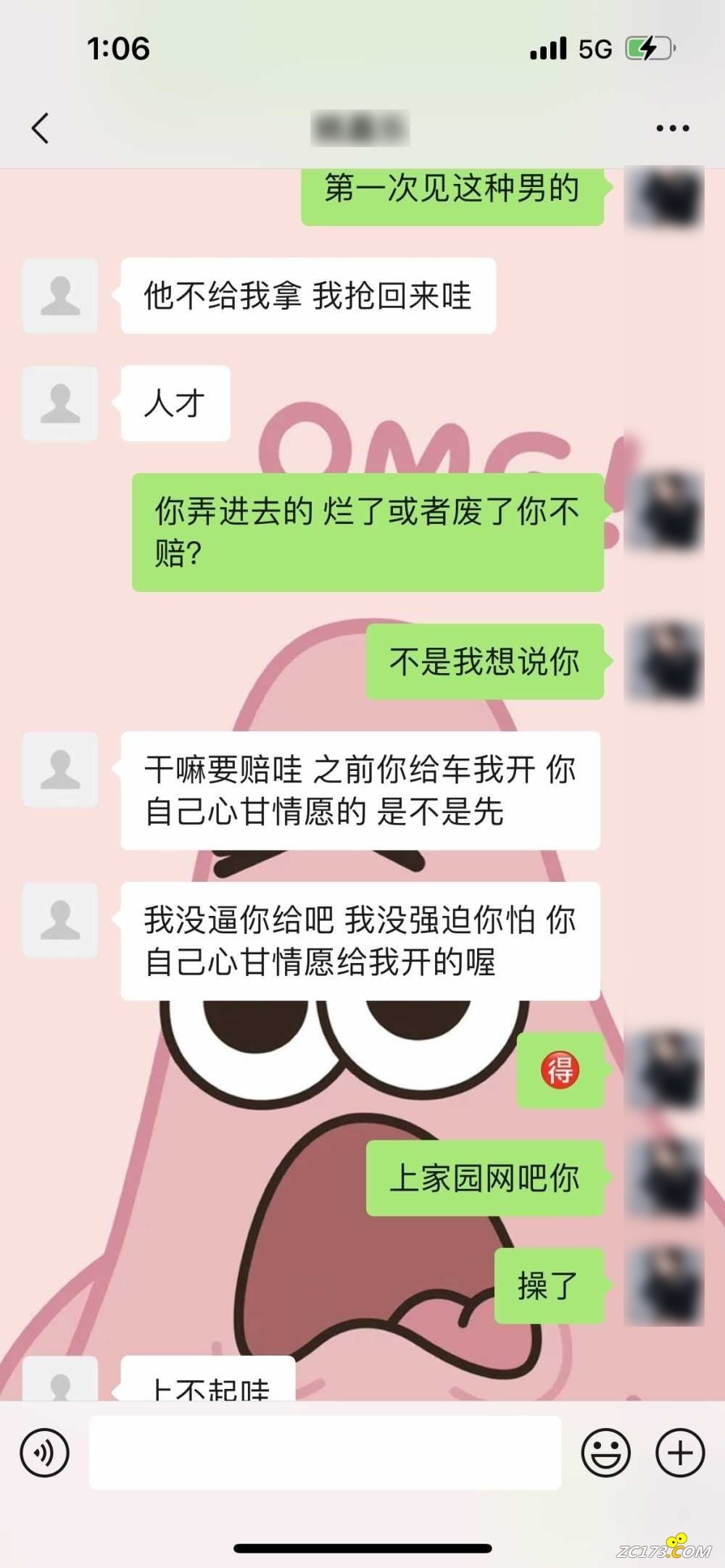Switch to voice message input
Image resolution: width=725 pixels, height=1568 pixels.
(x=44, y=1453)
